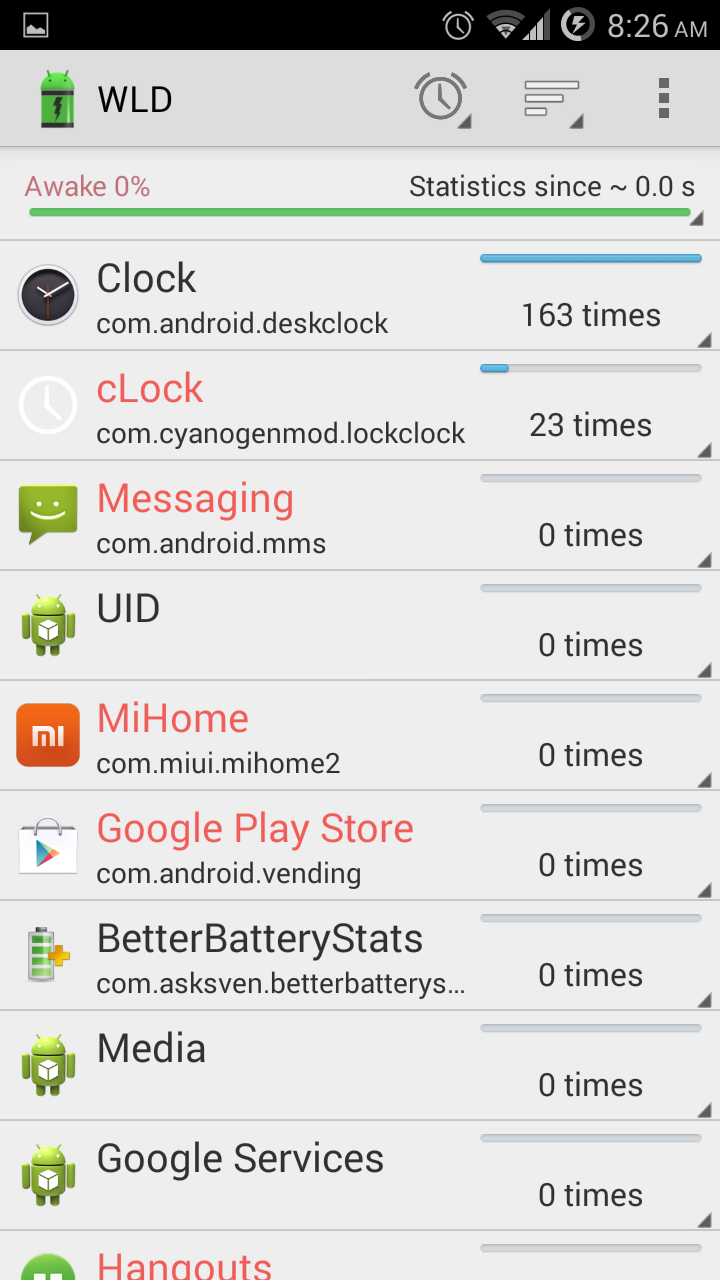
Task: View Google Services details
Action: coord(360,1176)
